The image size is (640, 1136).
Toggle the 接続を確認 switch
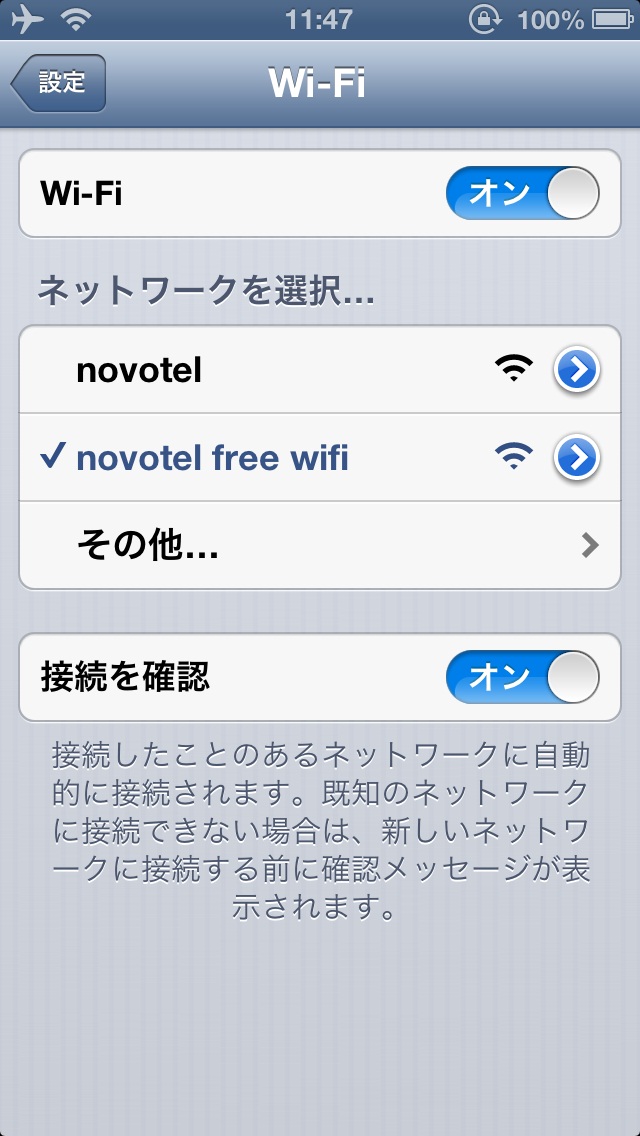tap(522, 677)
